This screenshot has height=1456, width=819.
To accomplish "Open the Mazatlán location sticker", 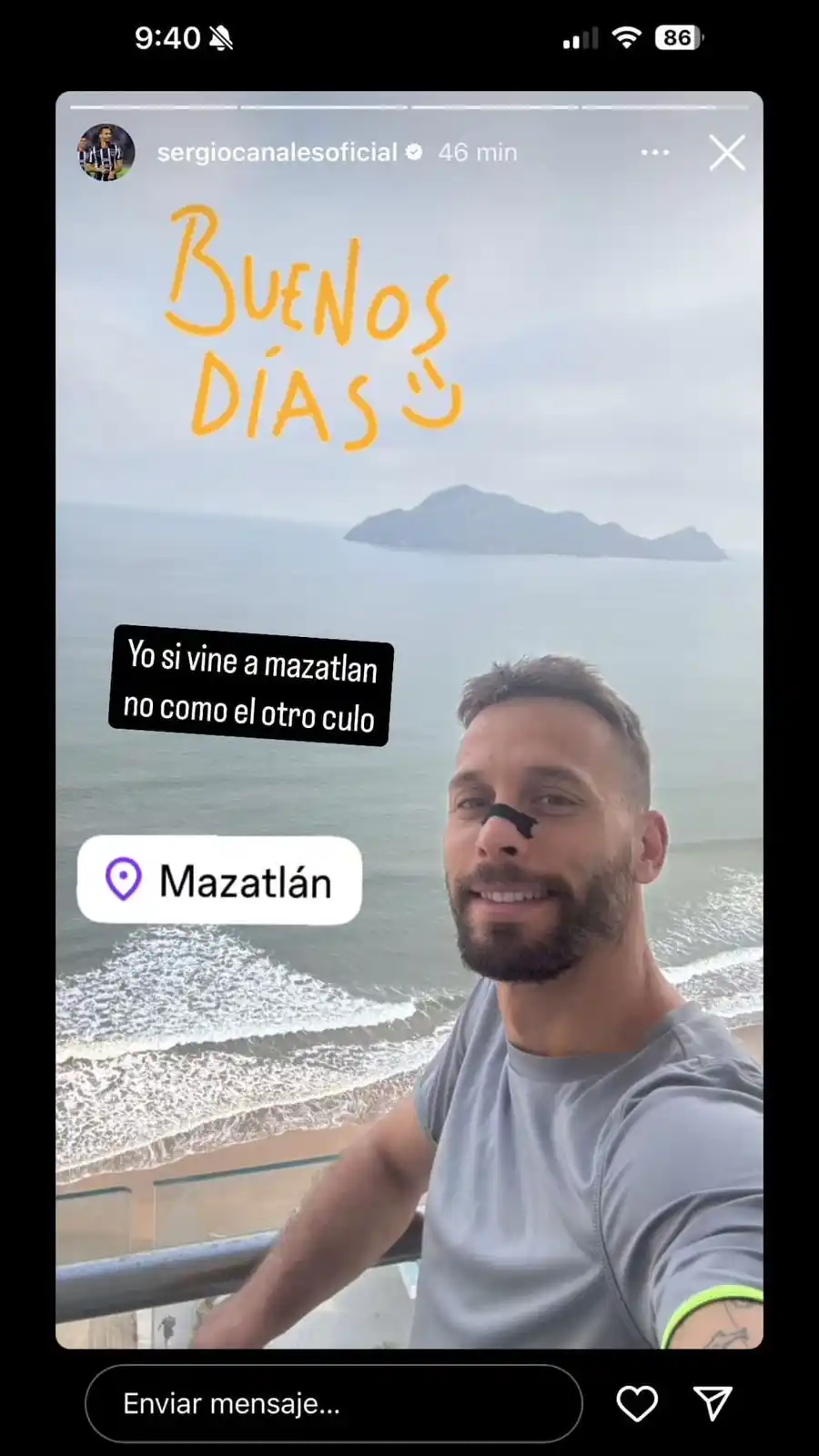I will pos(219,880).
